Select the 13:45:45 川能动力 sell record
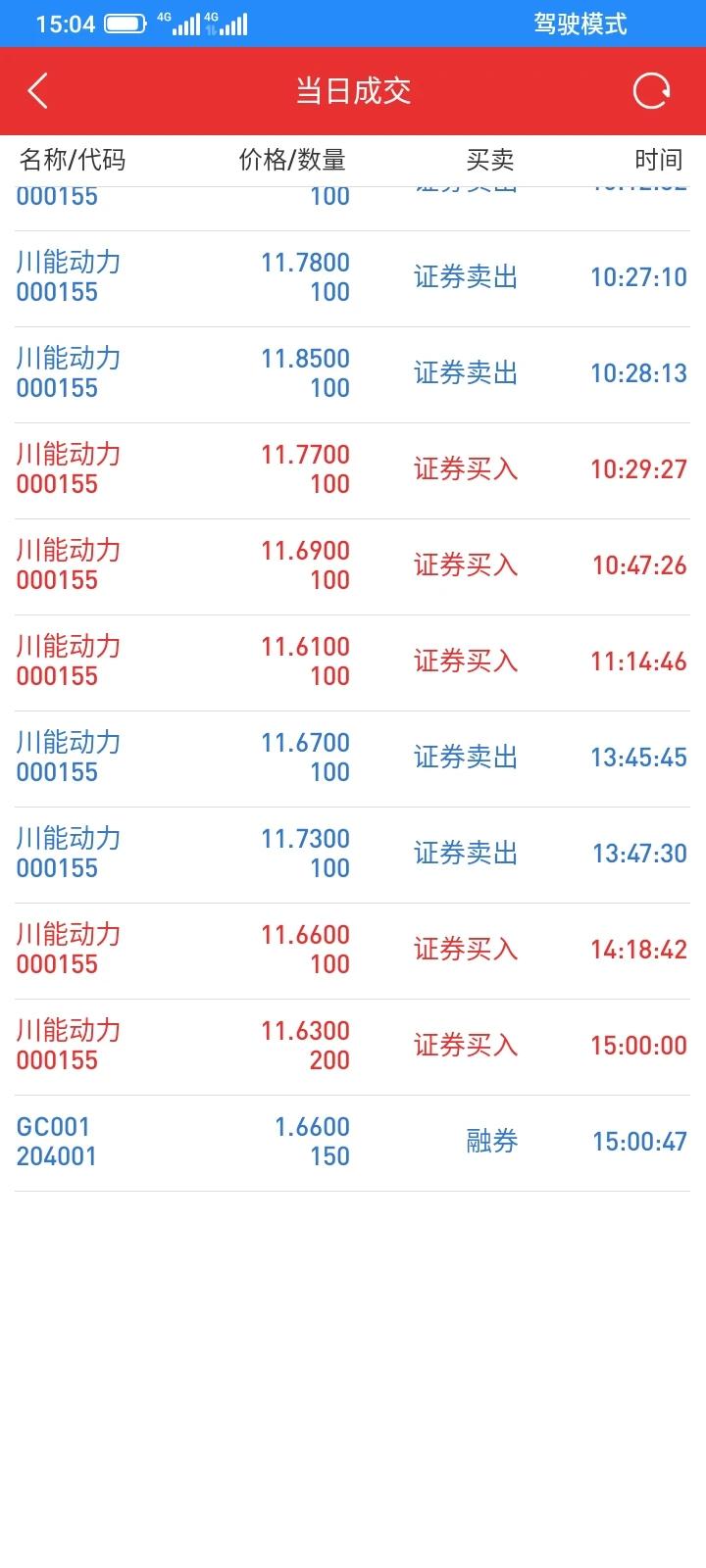 (x=353, y=759)
